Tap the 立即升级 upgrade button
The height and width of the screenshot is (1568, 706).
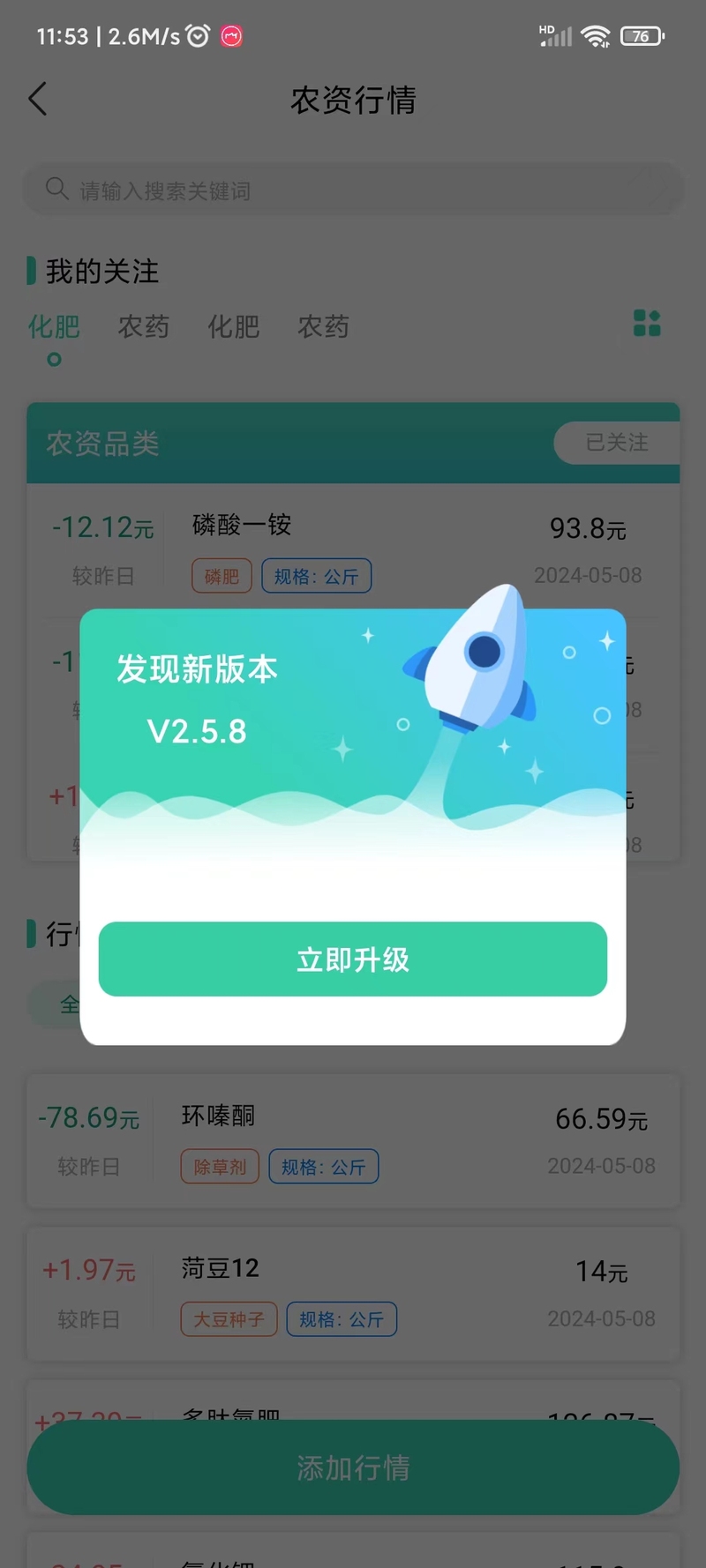[x=353, y=959]
